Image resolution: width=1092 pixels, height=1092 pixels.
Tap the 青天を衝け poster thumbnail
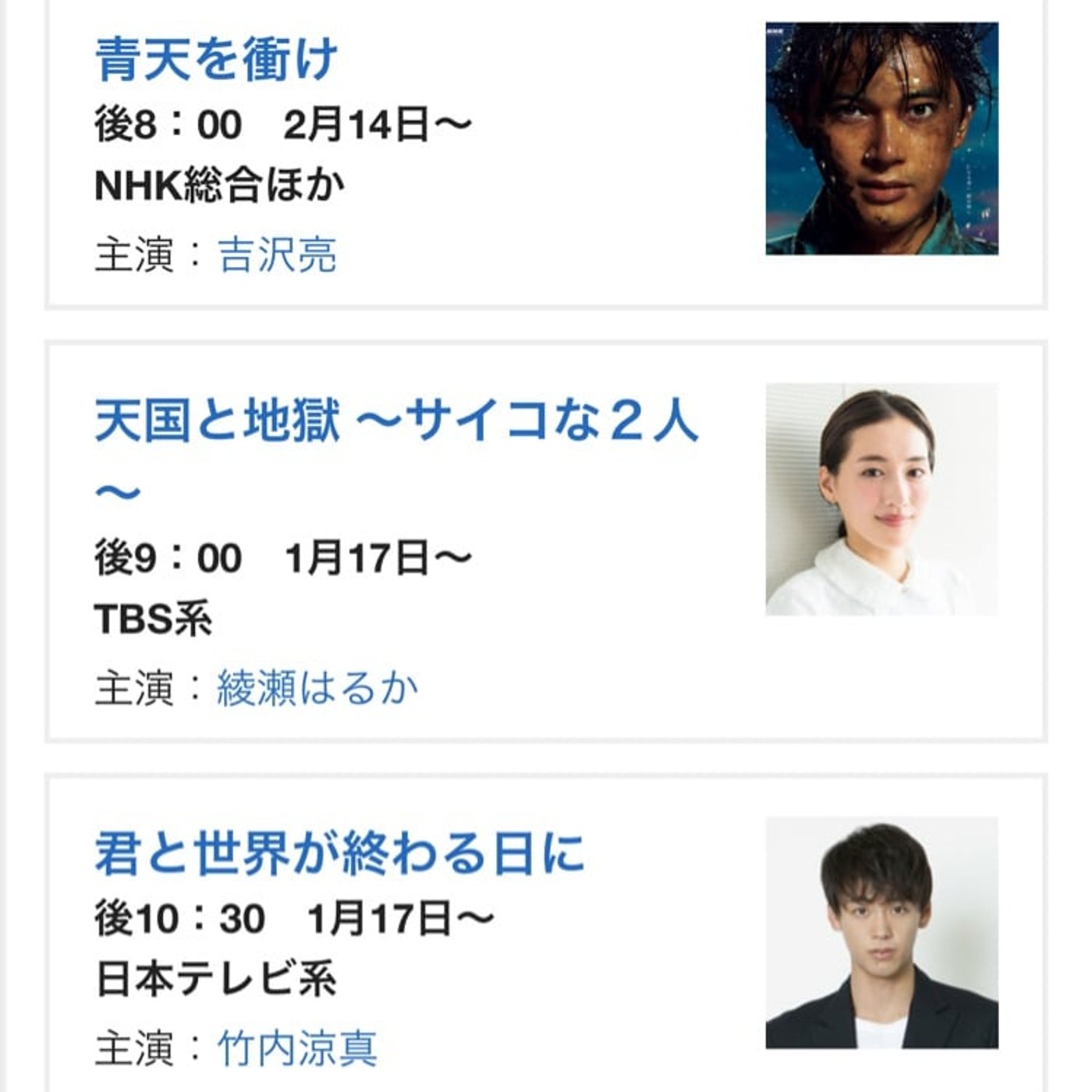coord(881,139)
